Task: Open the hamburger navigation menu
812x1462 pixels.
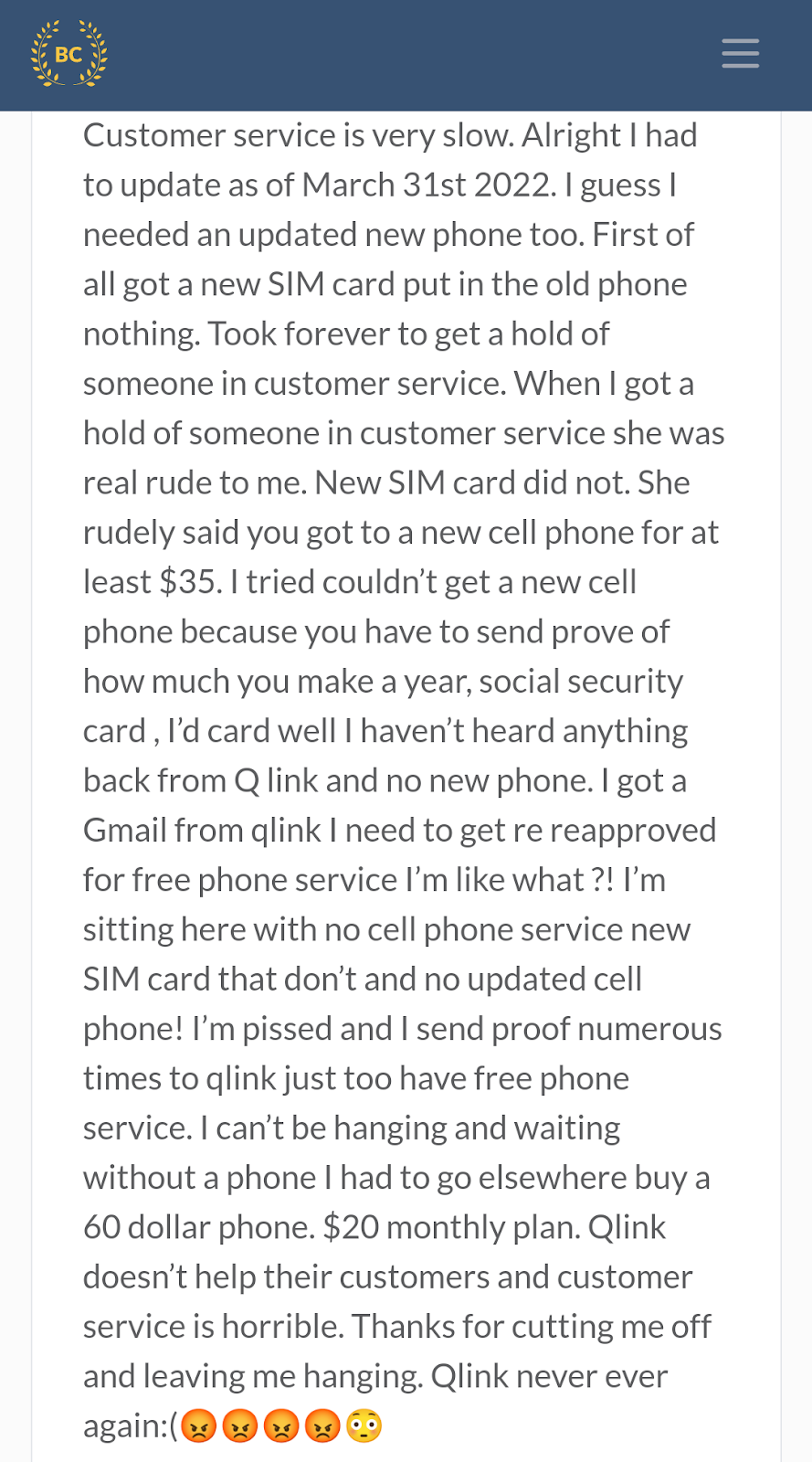Action: click(x=740, y=53)
